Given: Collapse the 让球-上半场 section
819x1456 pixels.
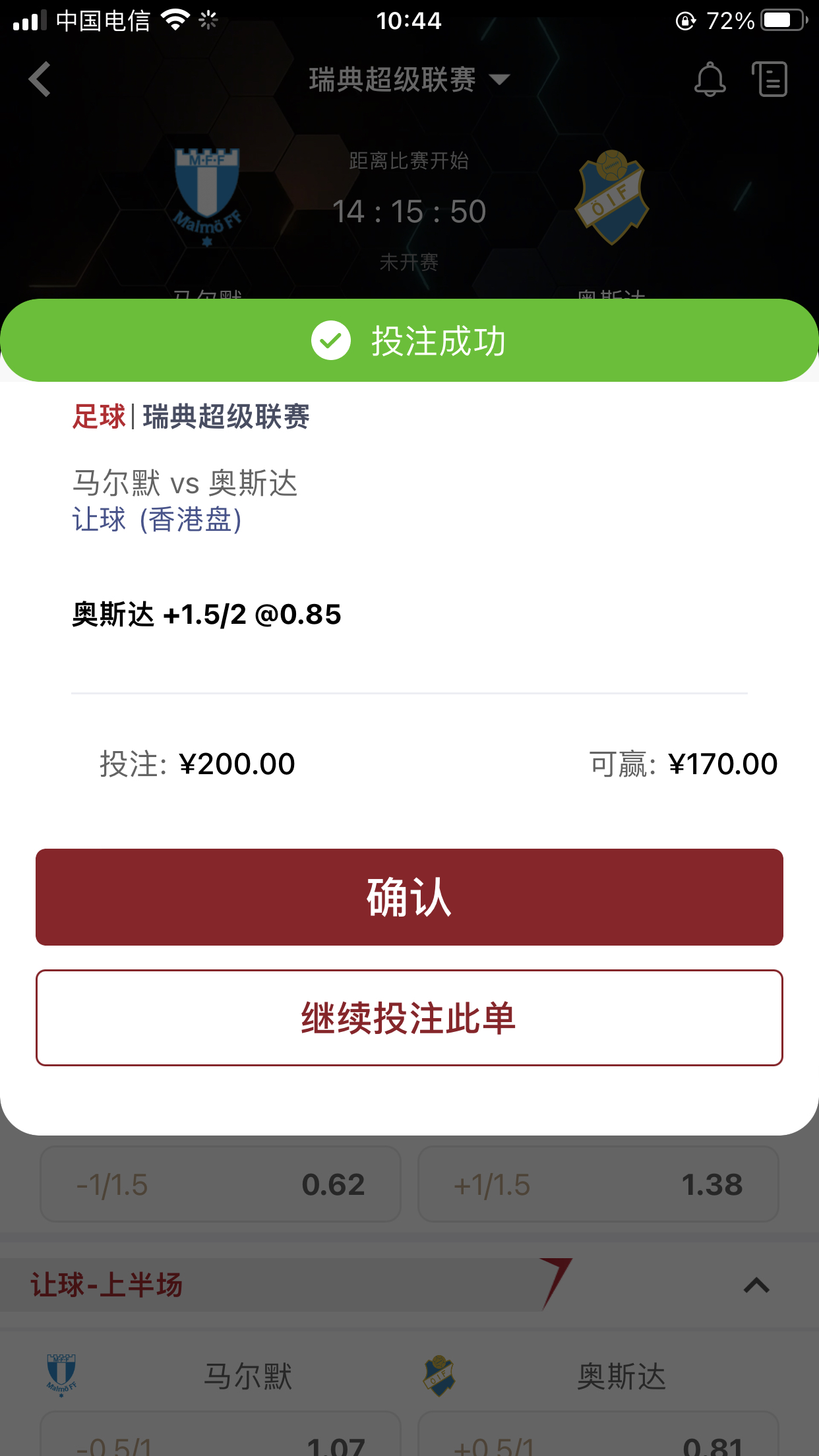Looking at the screenshot, I should (756, 1285).
